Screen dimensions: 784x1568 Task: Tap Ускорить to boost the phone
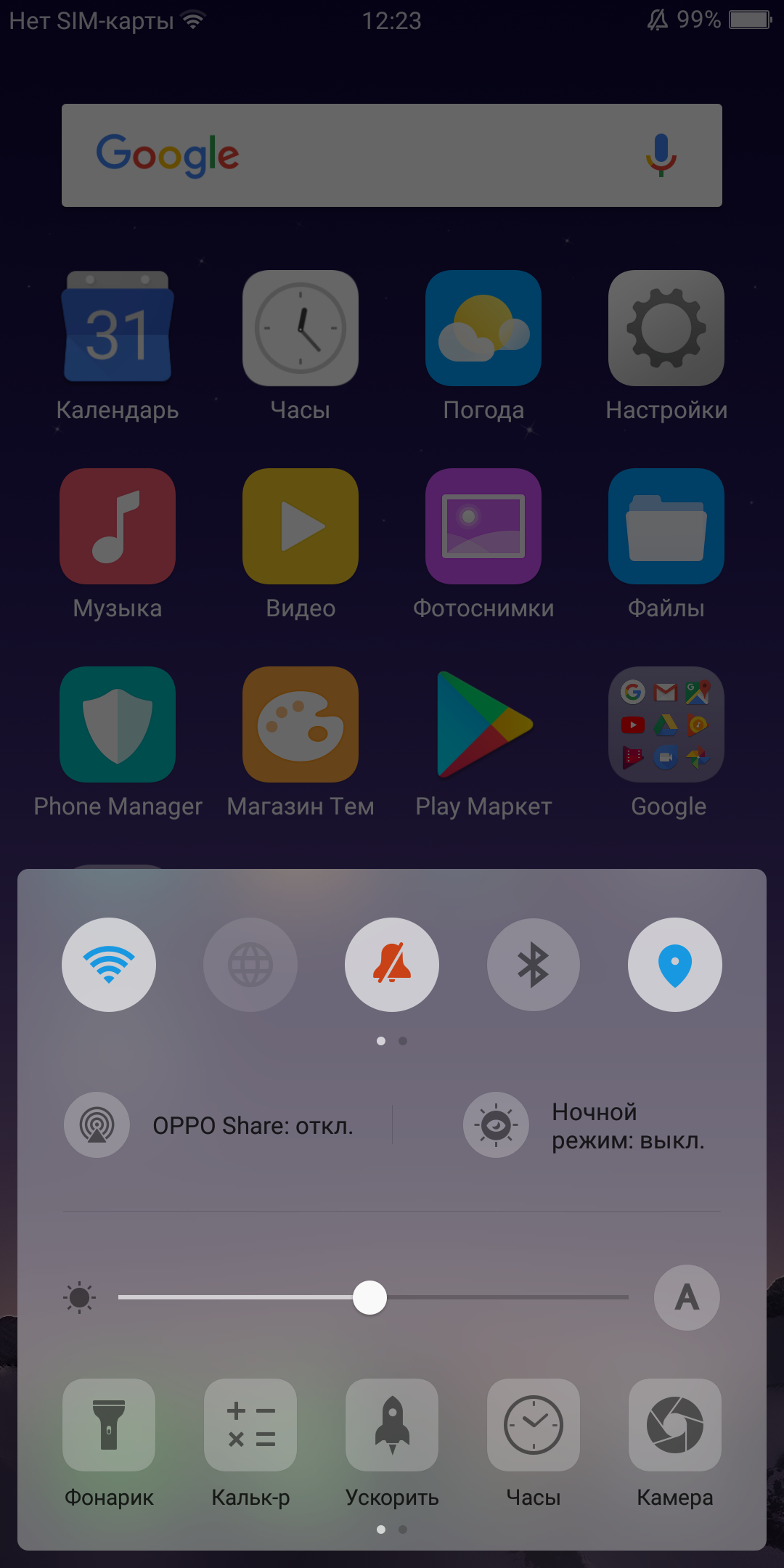pyautogui.click(x=392, y=1425)
